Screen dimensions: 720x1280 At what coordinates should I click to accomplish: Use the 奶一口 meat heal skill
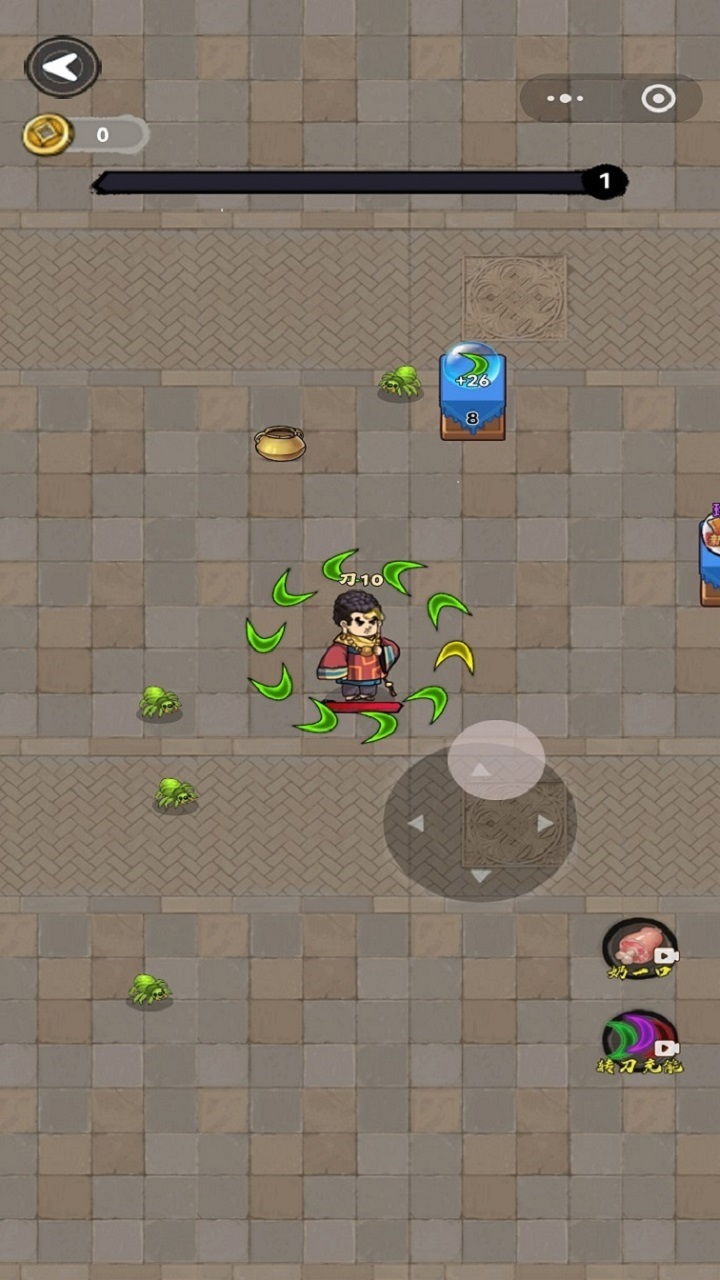pos(640,948)
